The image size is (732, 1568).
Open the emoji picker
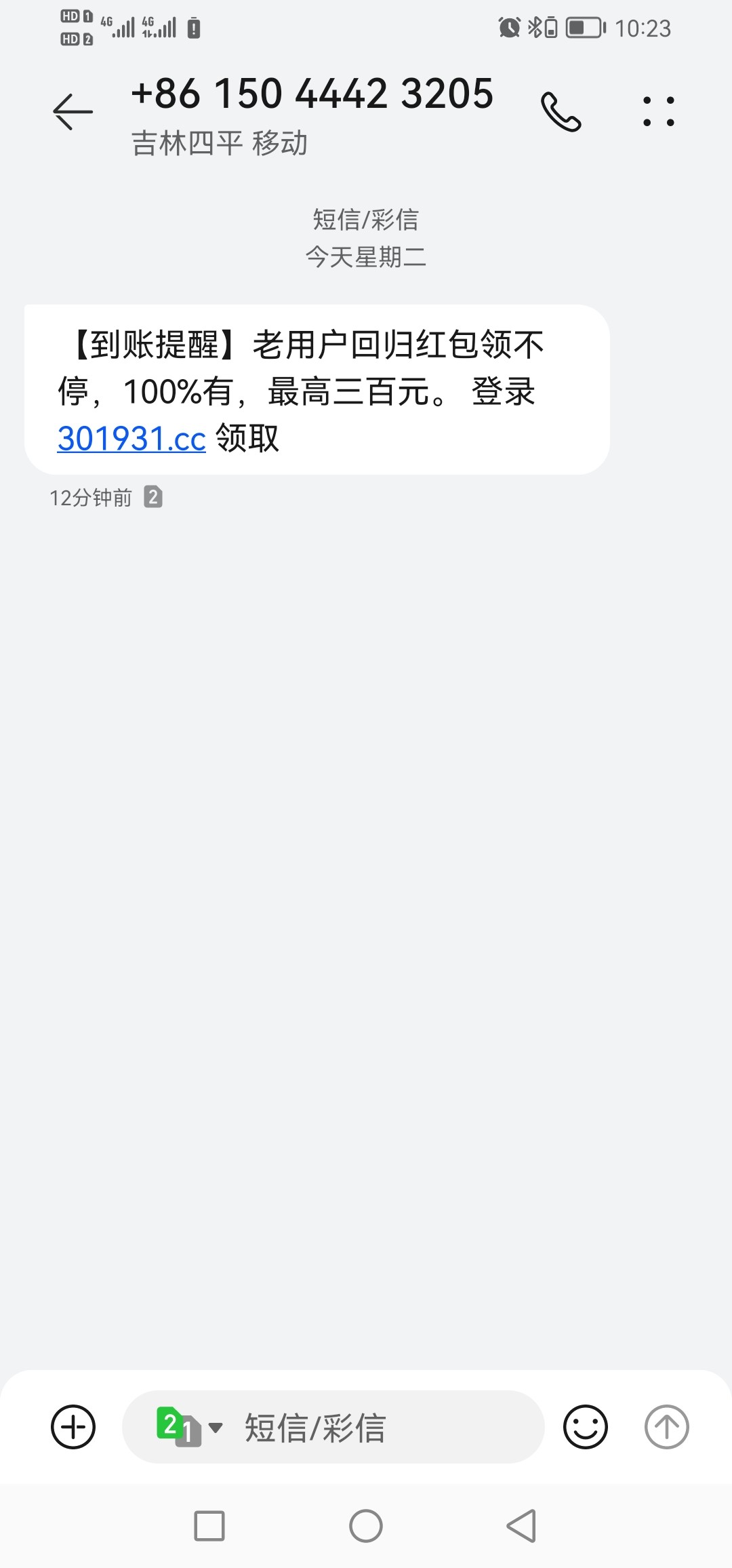(x=585, y=1427)
